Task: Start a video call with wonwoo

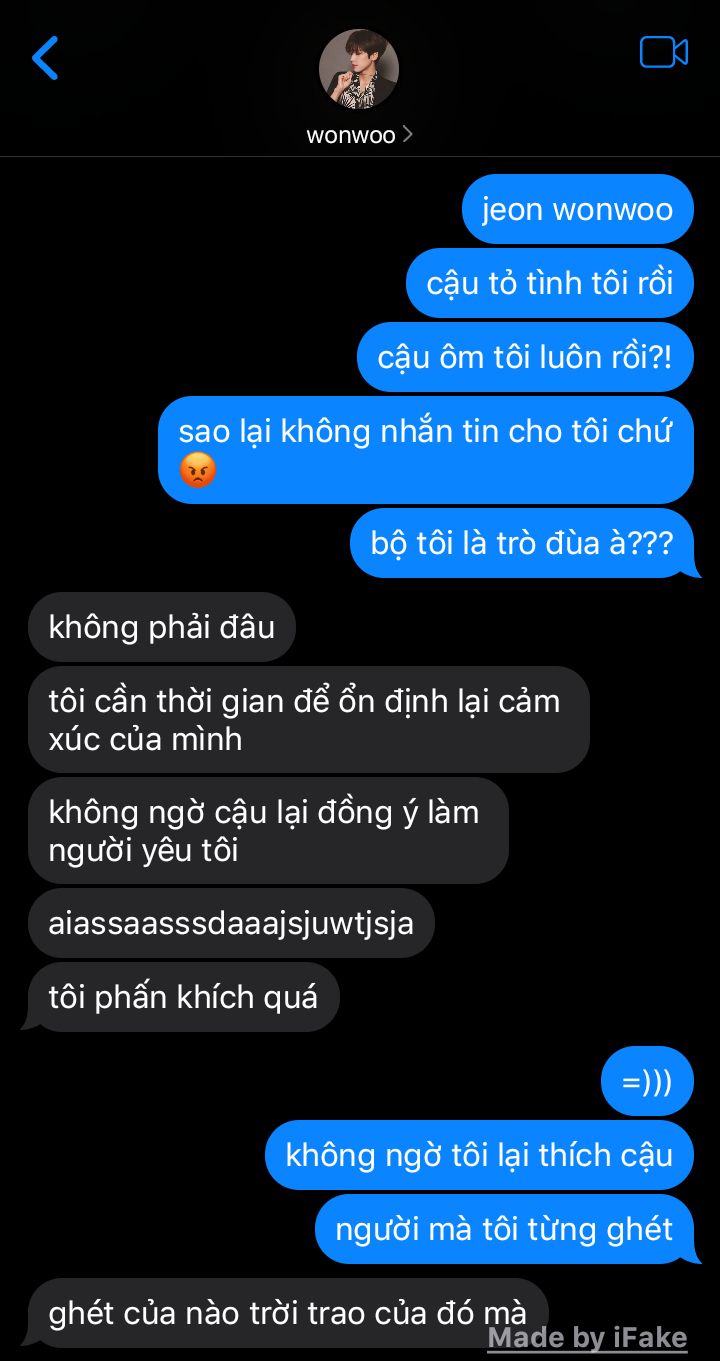Action: pos(663,53)
